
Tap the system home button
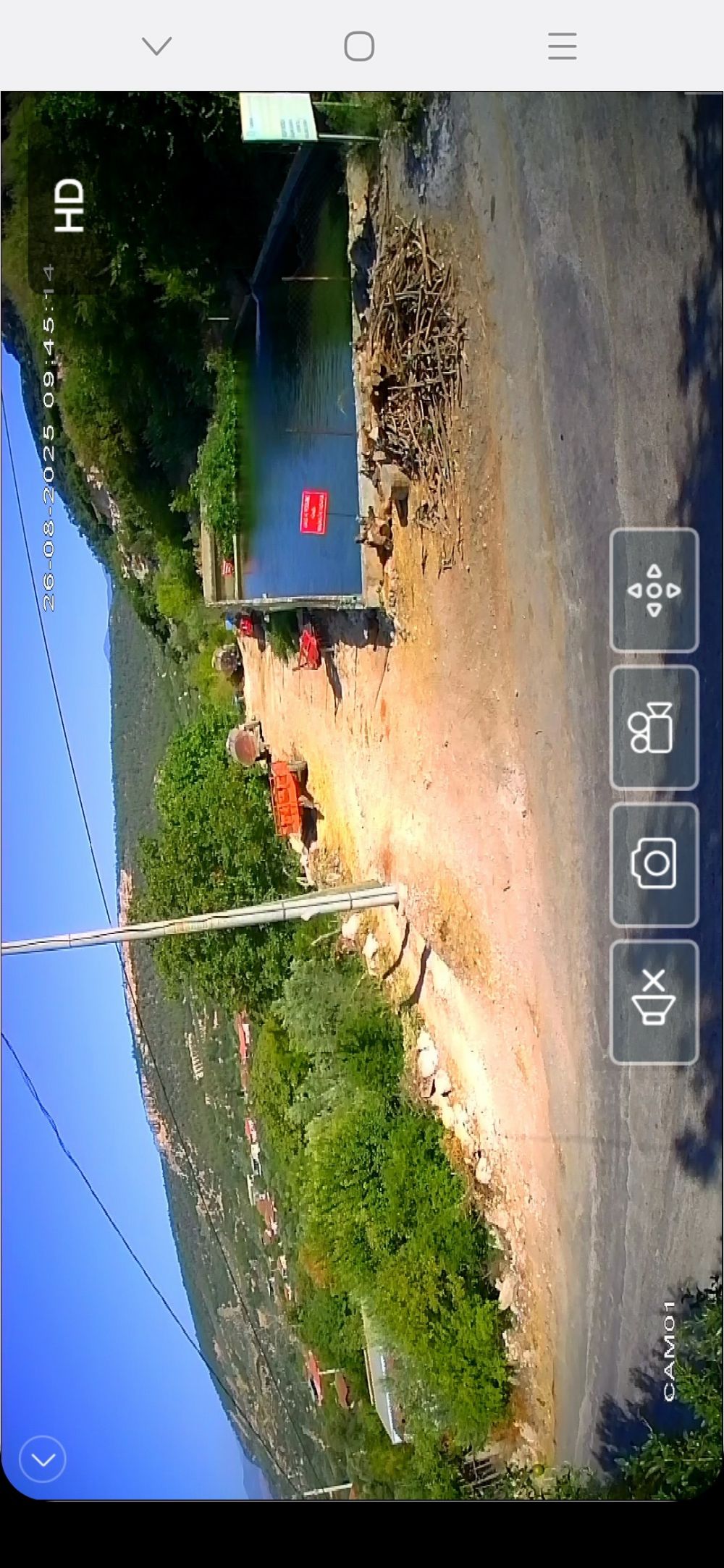[359, 46]
